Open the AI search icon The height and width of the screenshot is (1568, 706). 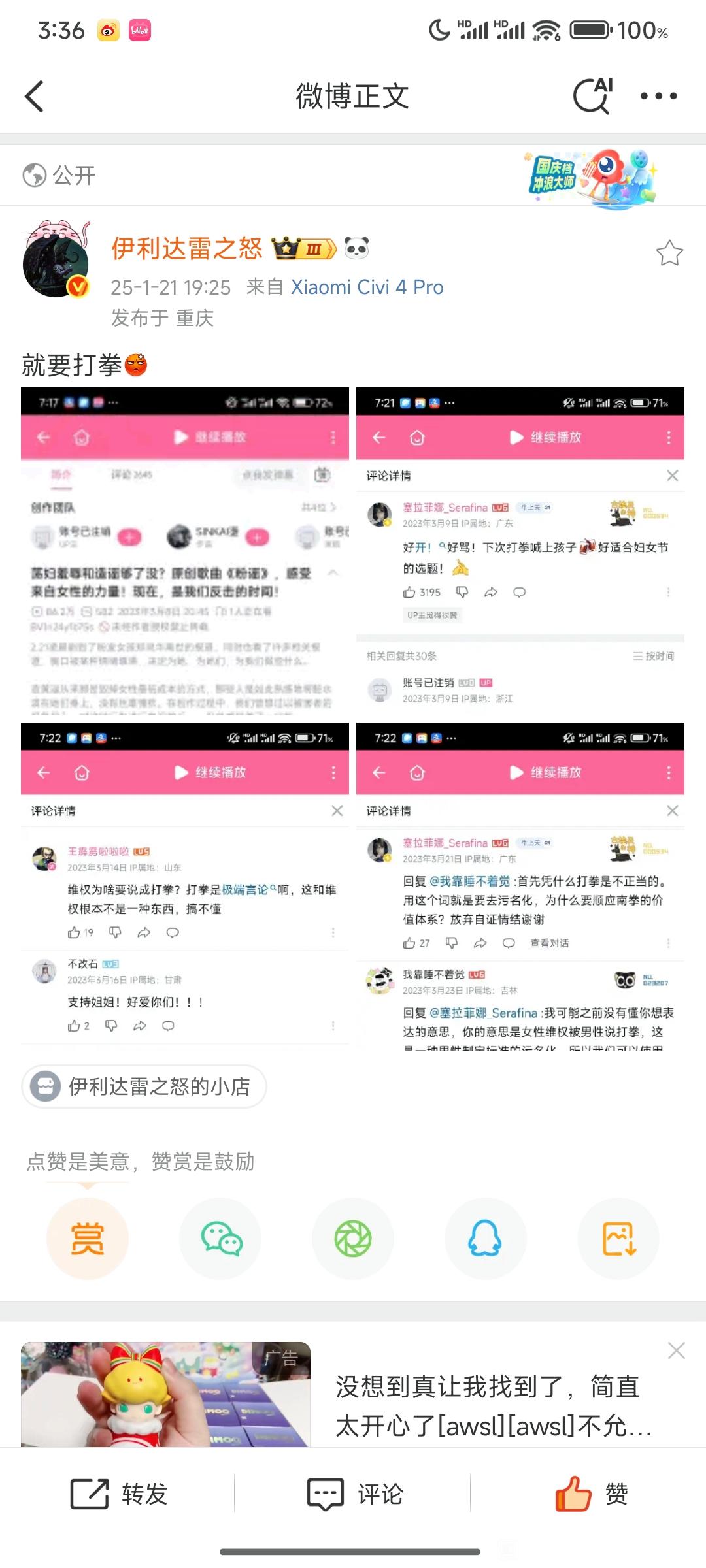point(592,96)
